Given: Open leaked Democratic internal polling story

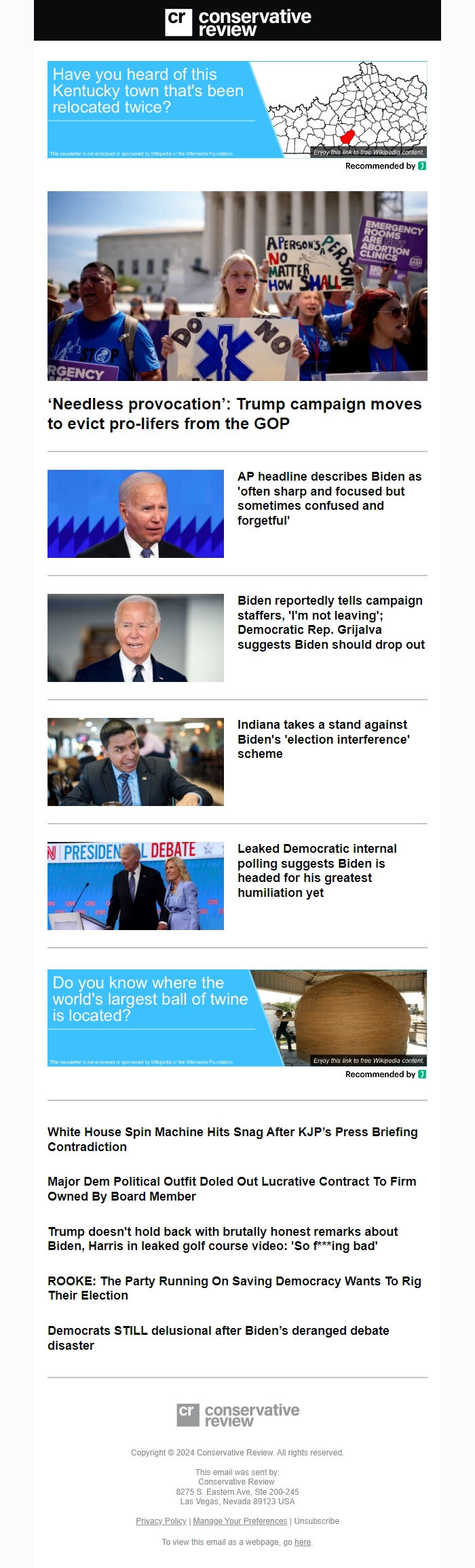Looking at the screenshot, I should [316, 870].
